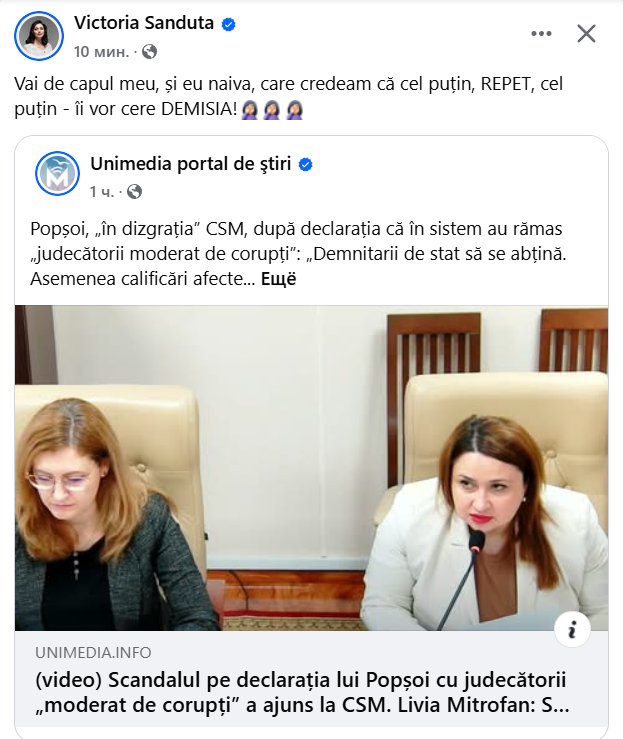This screenshot has width=623, height=739.
Task: Open the shared post's 1 ч. timestamp
Action: click(x=102, y=191)
